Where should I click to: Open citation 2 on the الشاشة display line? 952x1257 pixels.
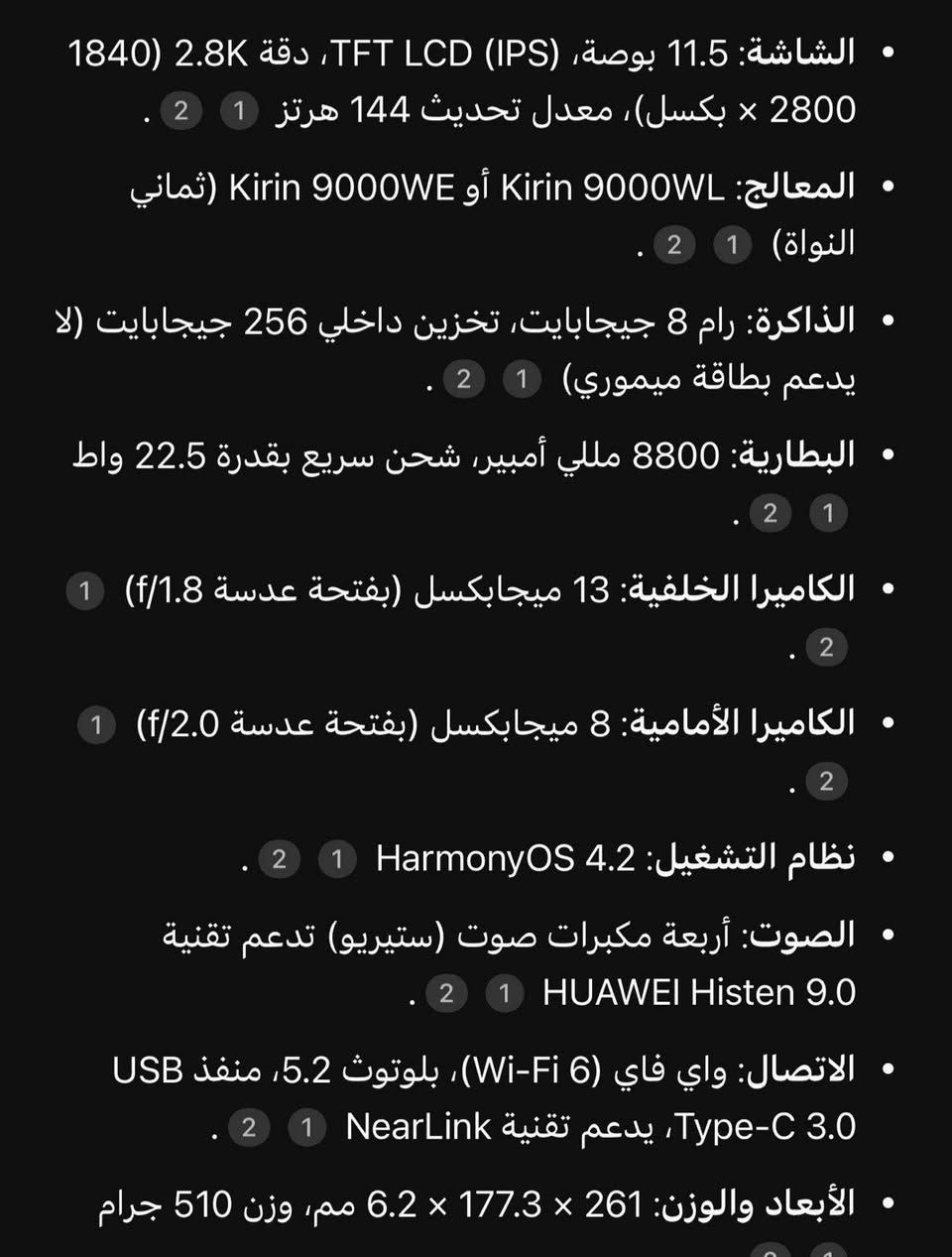[180, 109]
